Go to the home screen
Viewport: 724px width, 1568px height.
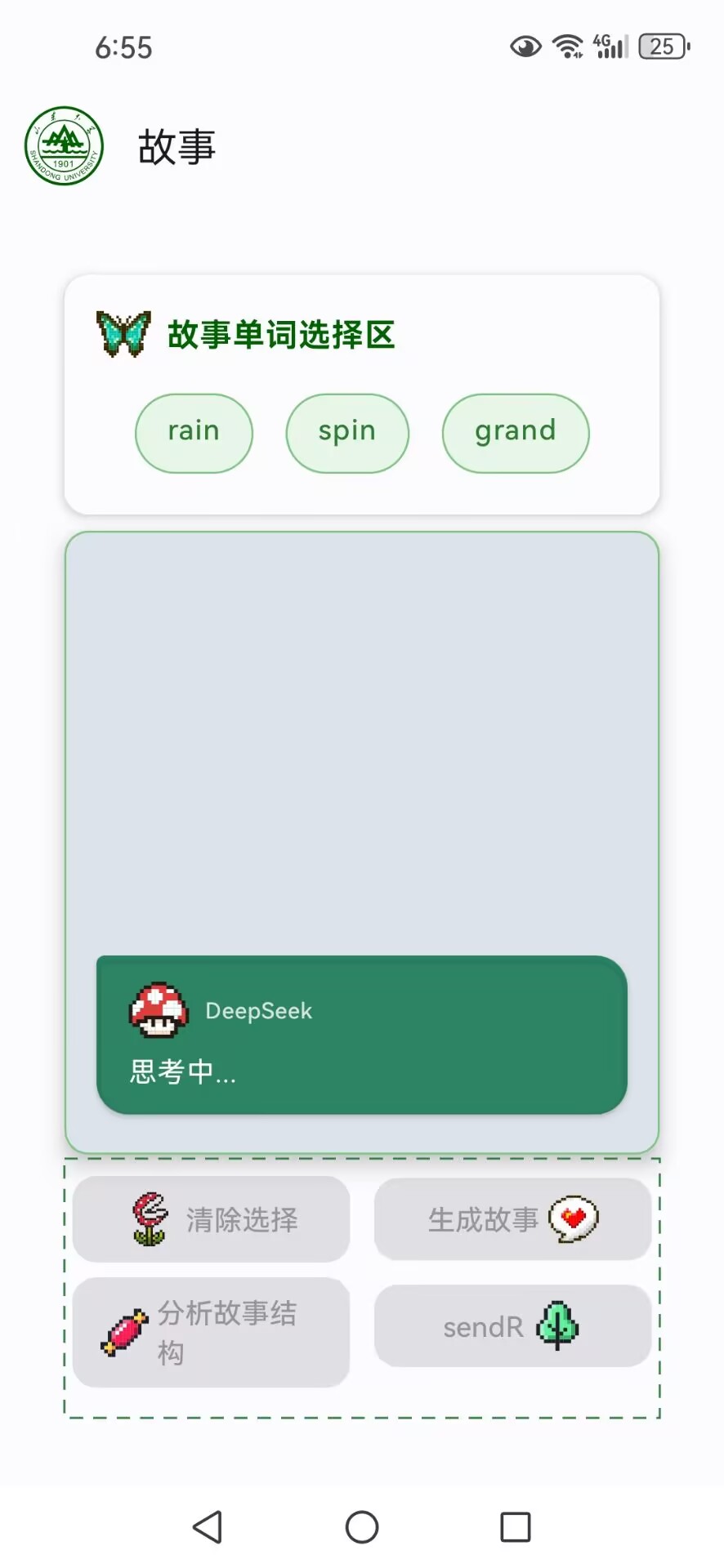click(x=362, y=1526)
